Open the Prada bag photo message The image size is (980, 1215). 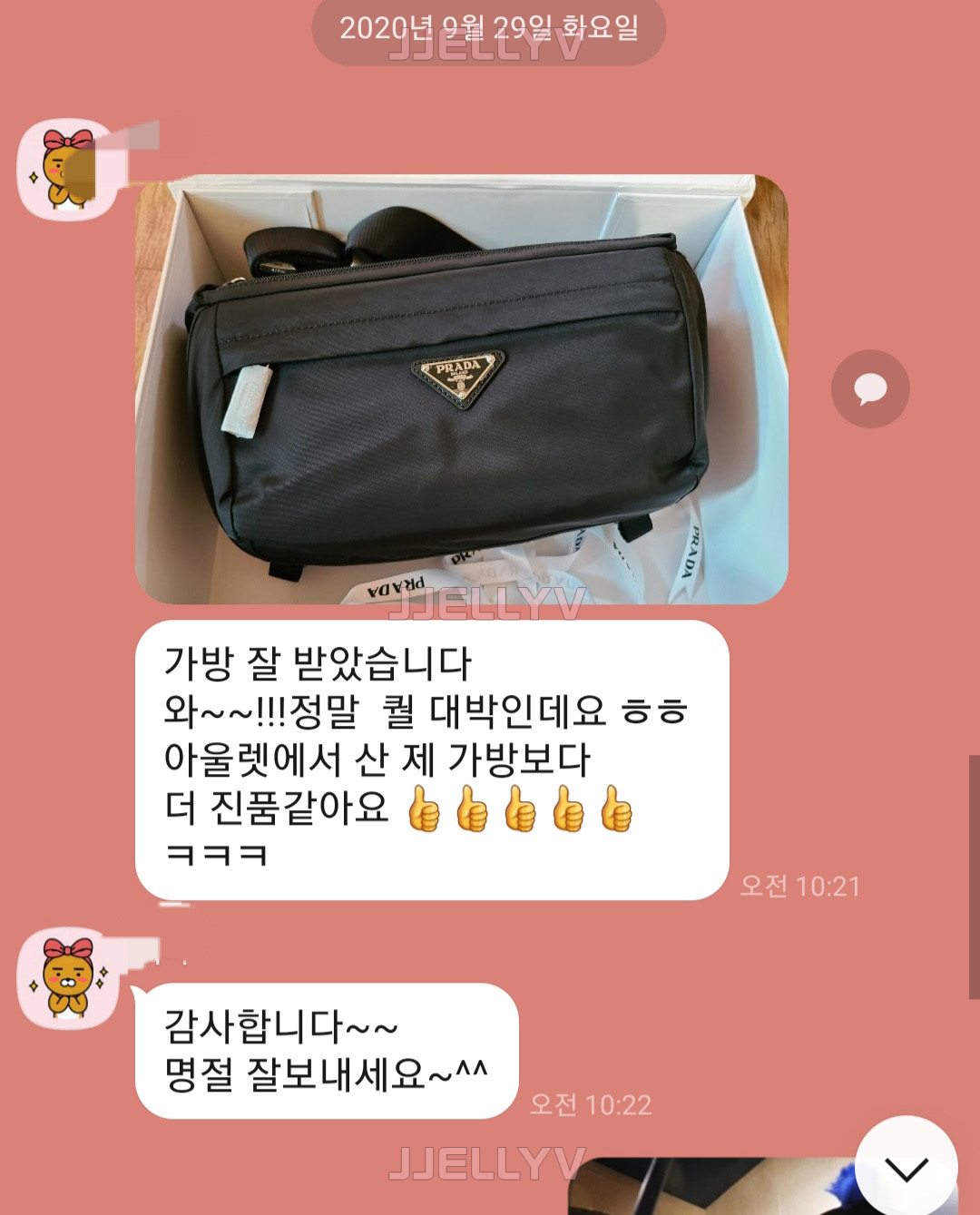pos(461,390)
